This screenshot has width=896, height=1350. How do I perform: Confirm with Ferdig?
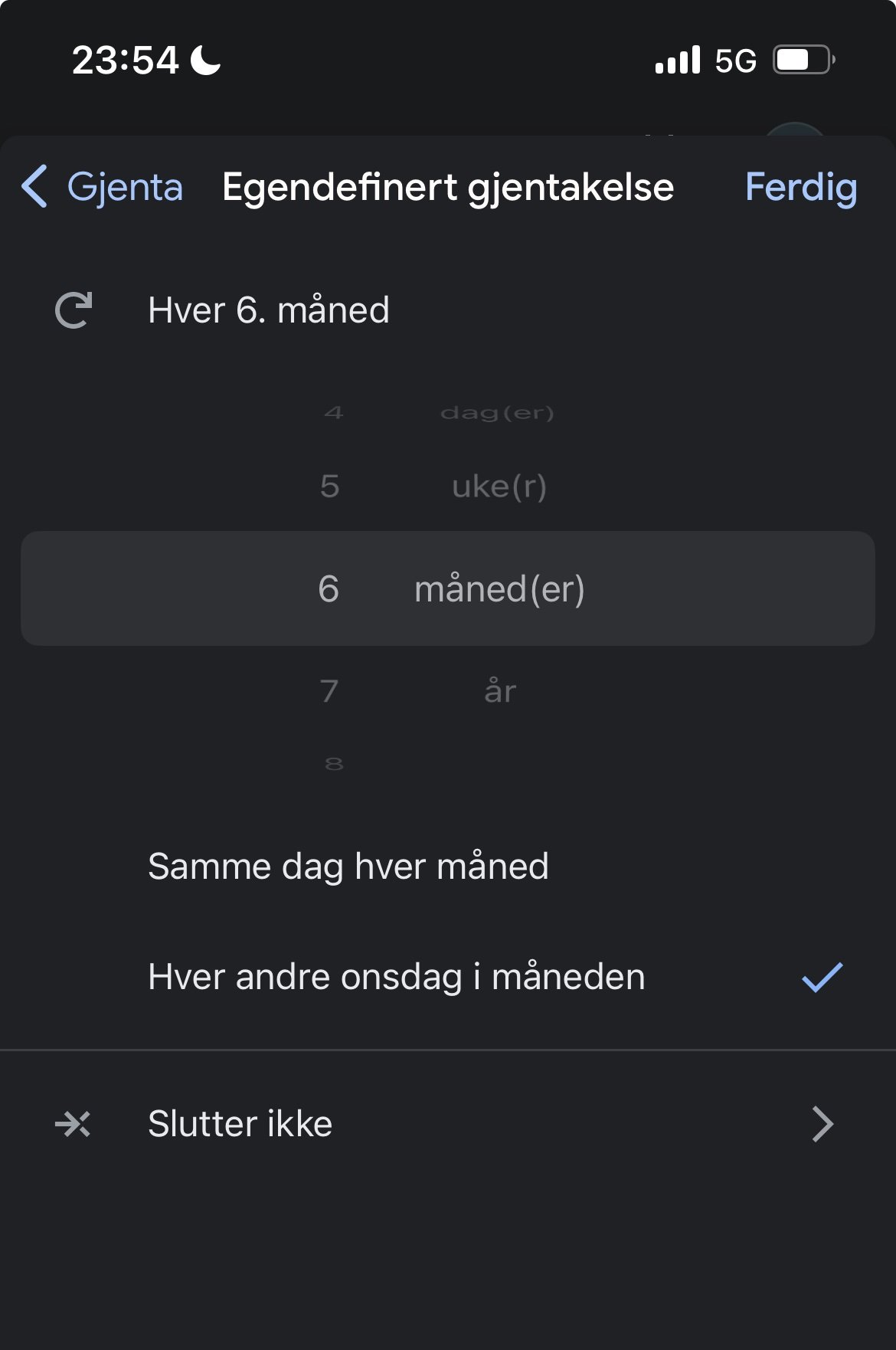tap(800, 187)
